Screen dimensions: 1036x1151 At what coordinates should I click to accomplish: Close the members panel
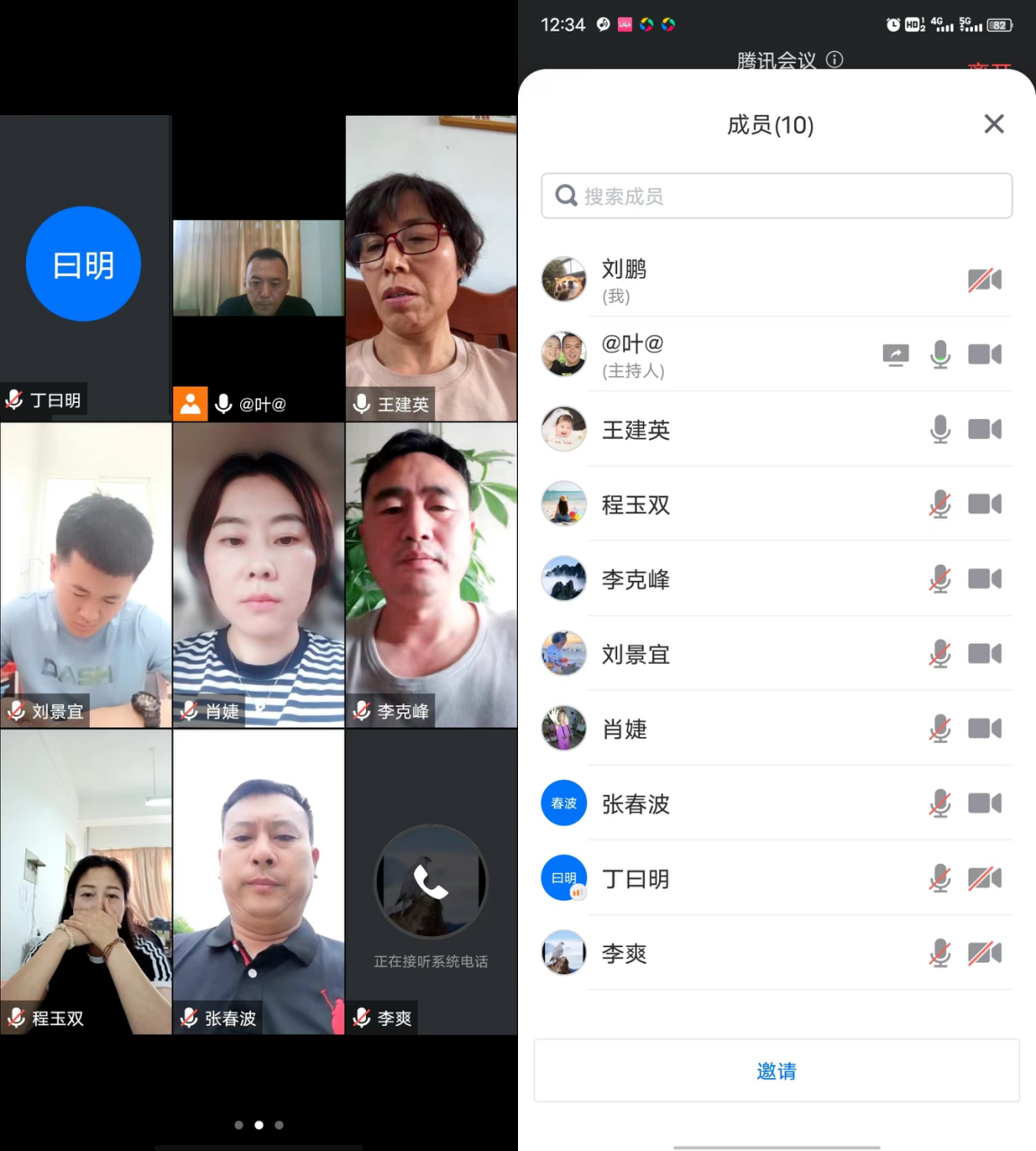994,124
